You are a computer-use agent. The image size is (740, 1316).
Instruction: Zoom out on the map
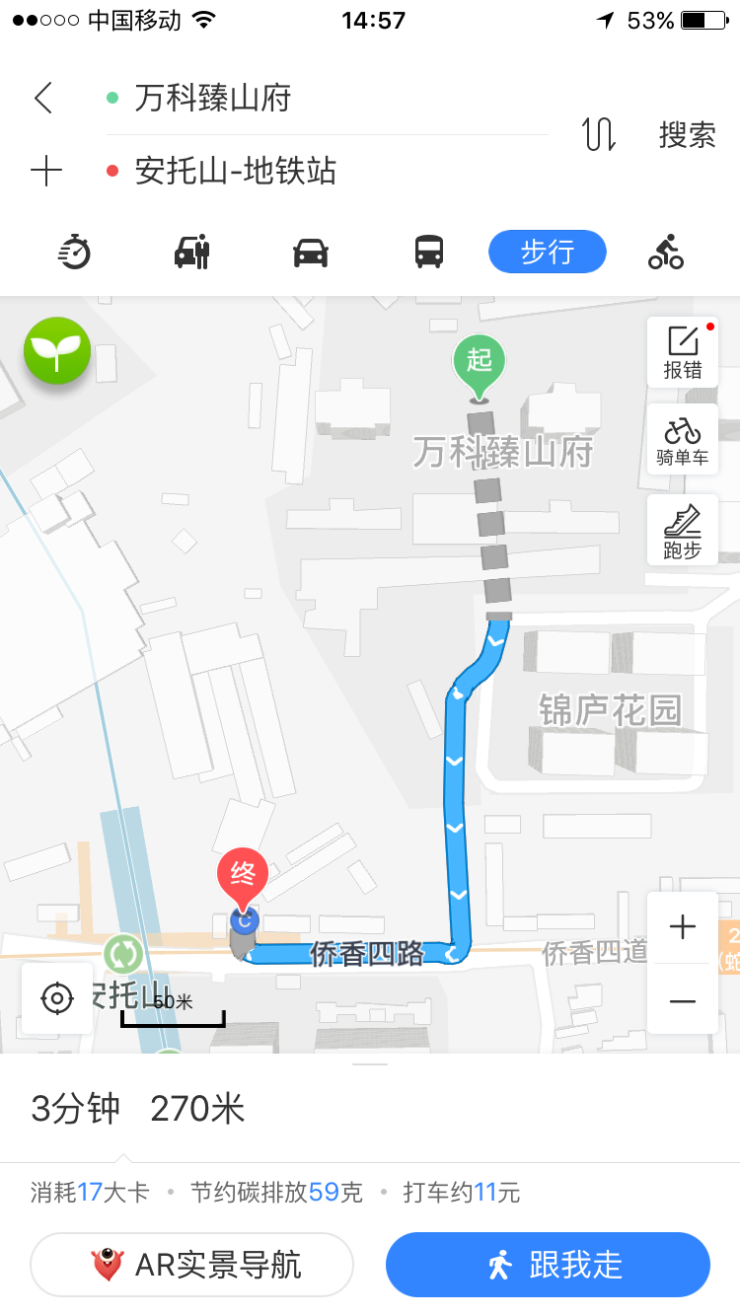[682, 1000]
